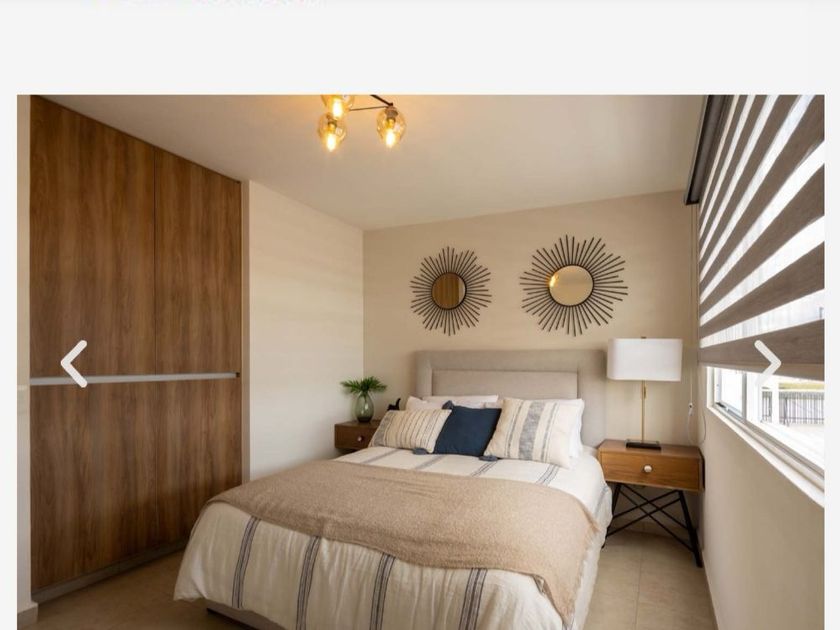840x630 pixels.
Task: Advance to the next photo
Action: pos(767,364)
